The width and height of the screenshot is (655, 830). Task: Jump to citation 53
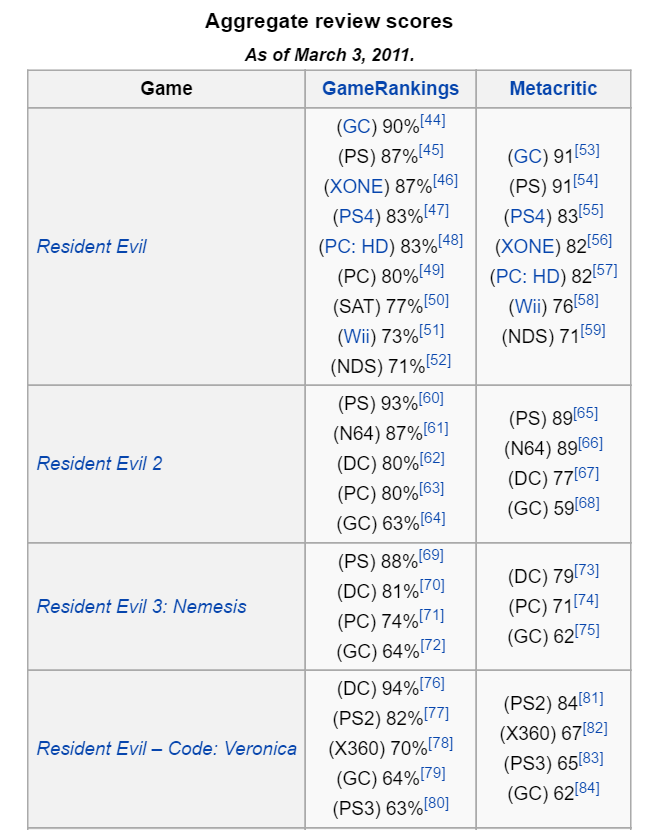(x=586, y=151)
